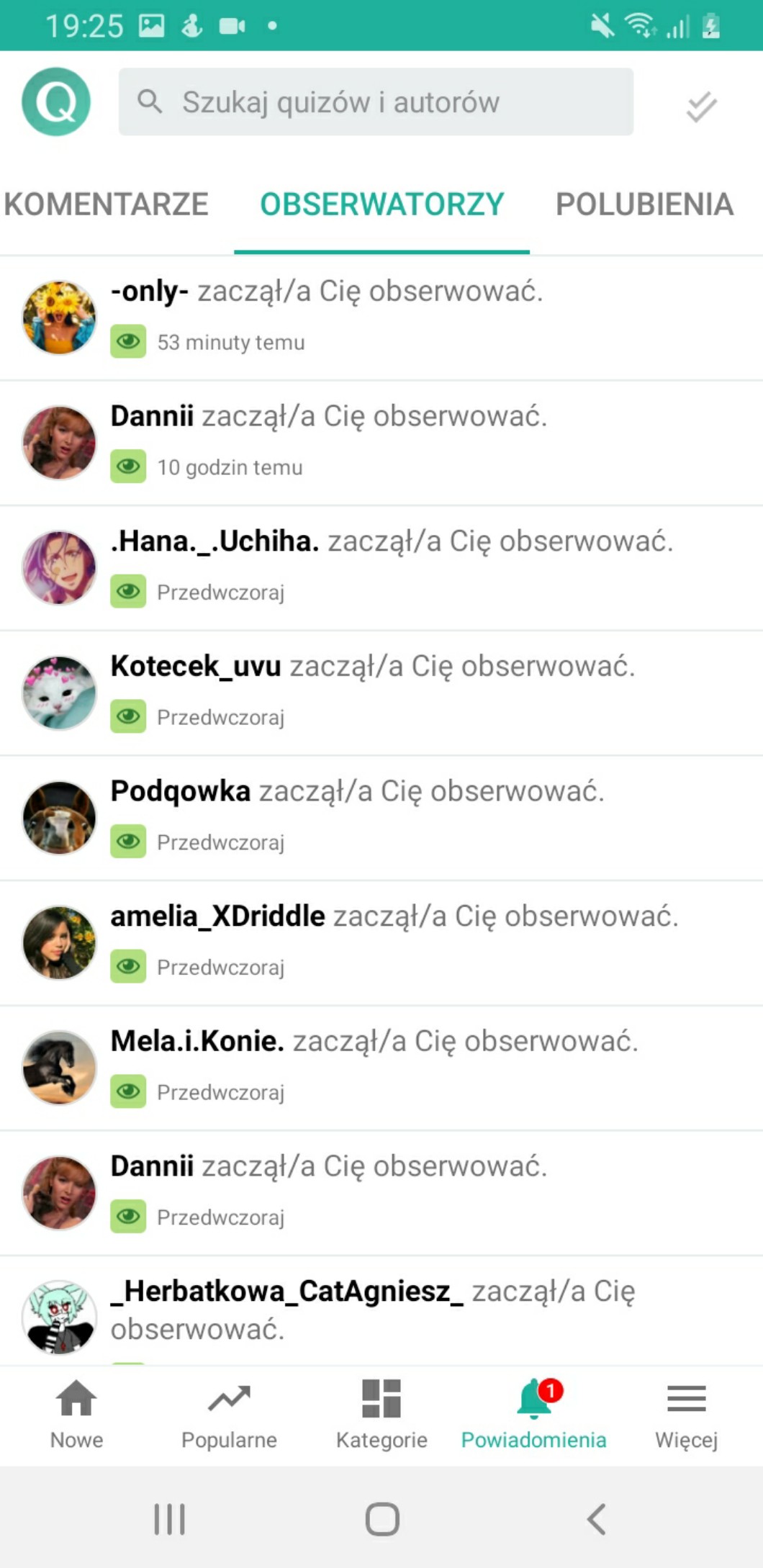Switch to the Polubienia tab
The height and width of the screenshot is (1568, 763).
[x=644, y=204]
